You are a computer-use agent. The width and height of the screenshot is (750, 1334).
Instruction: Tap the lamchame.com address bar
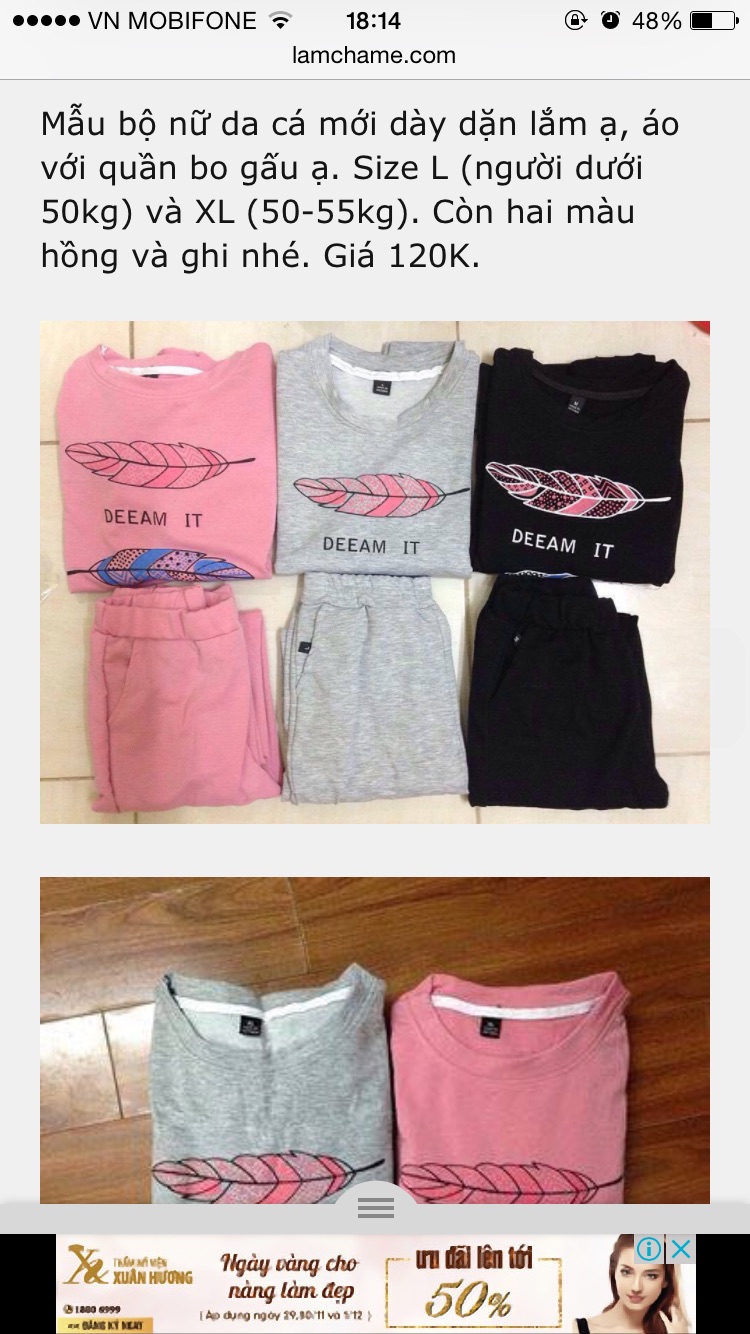coord(374,56)
